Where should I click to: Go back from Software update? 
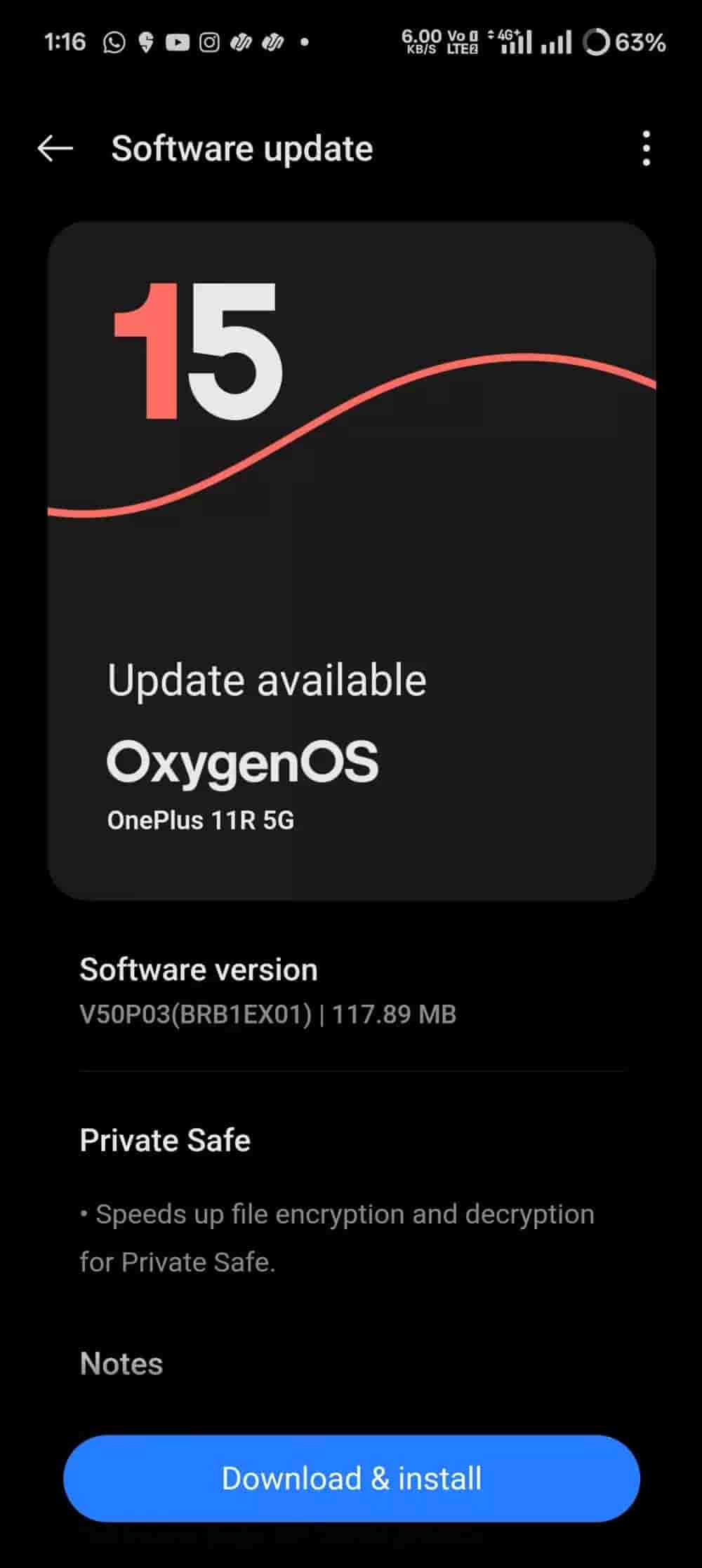point(55,149)
